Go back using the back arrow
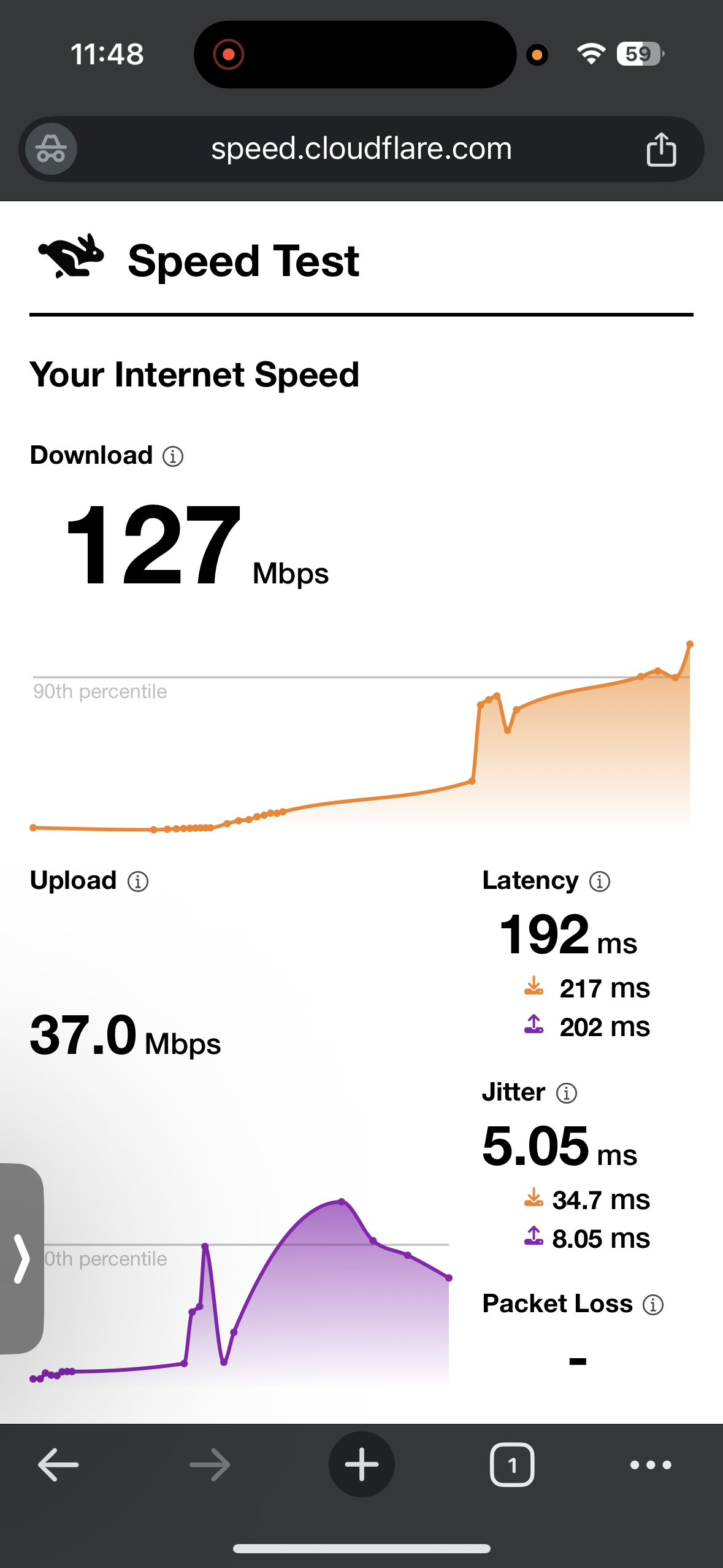The width and height of the screenshot is (723, 1568). (55, 1465)
